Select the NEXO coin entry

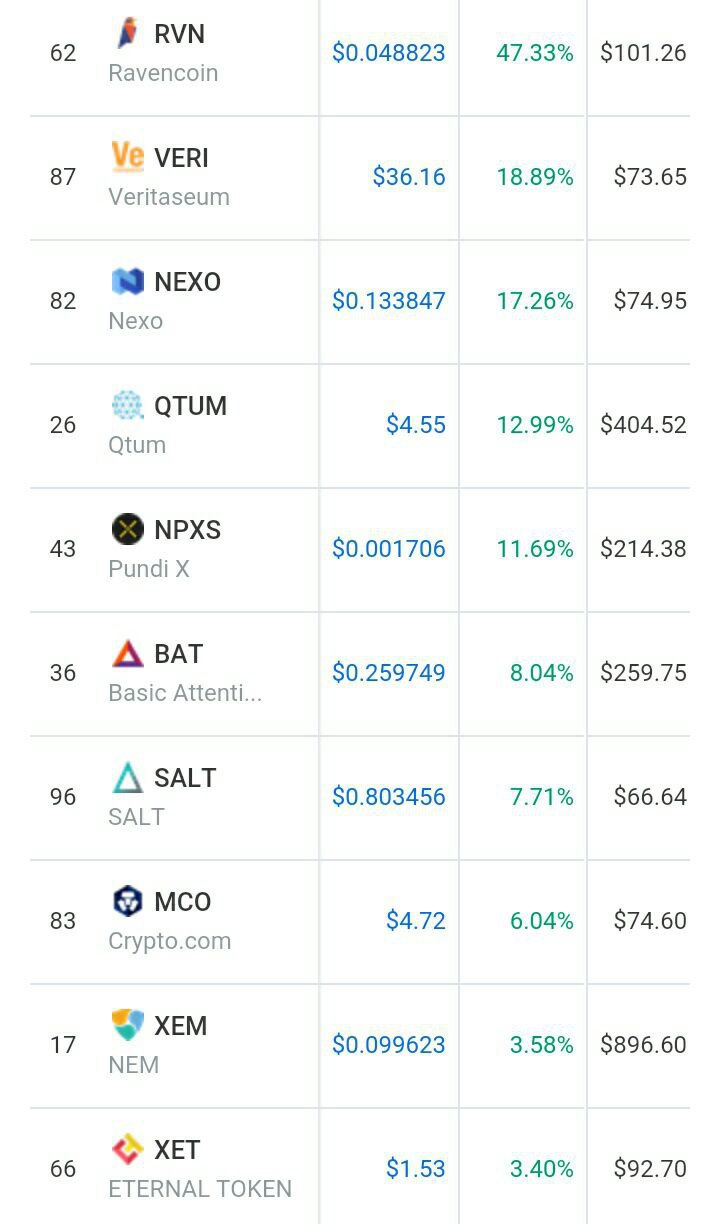tap(360, 301)
